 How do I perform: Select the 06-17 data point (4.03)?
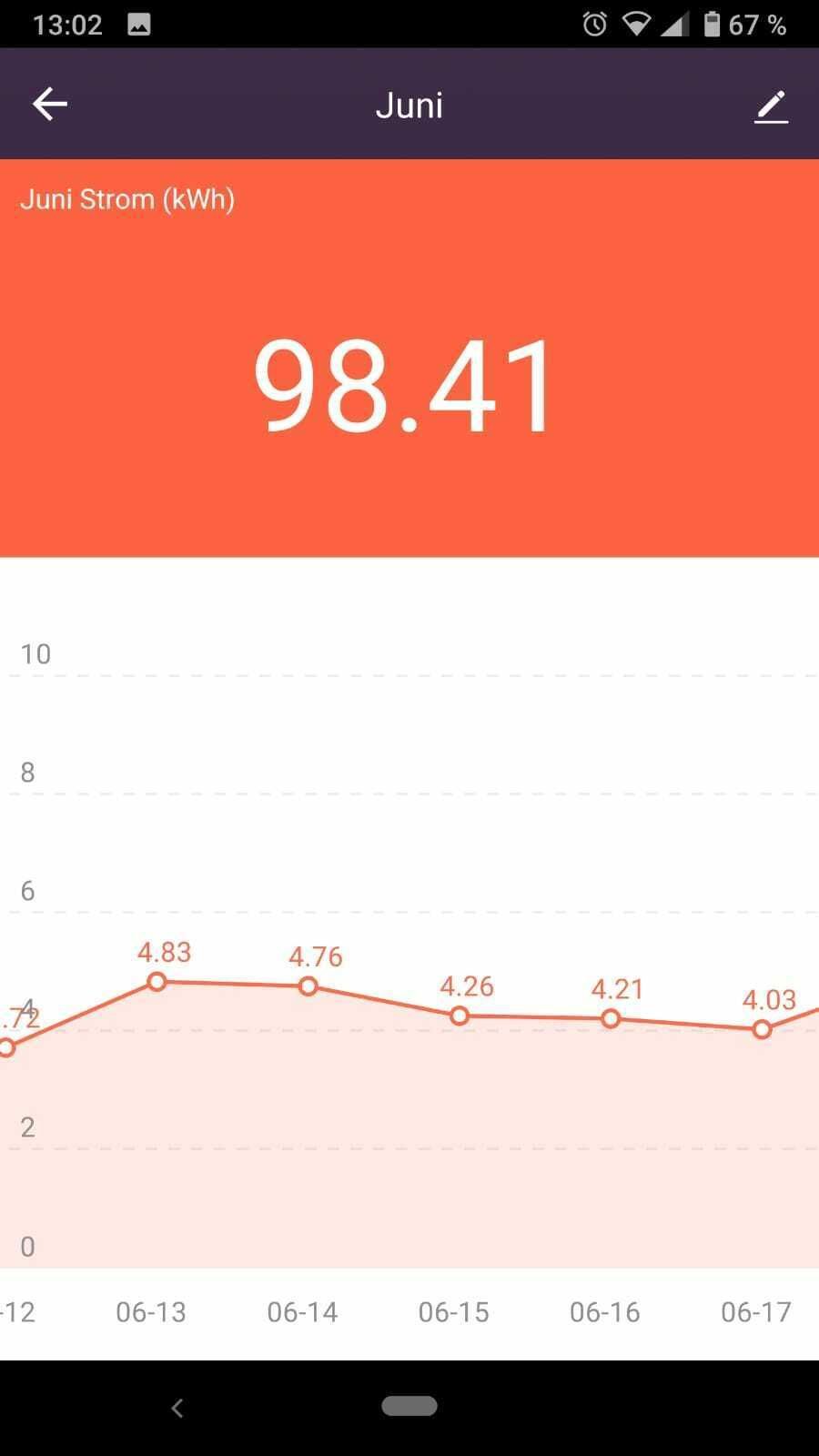coord(763,1029)
